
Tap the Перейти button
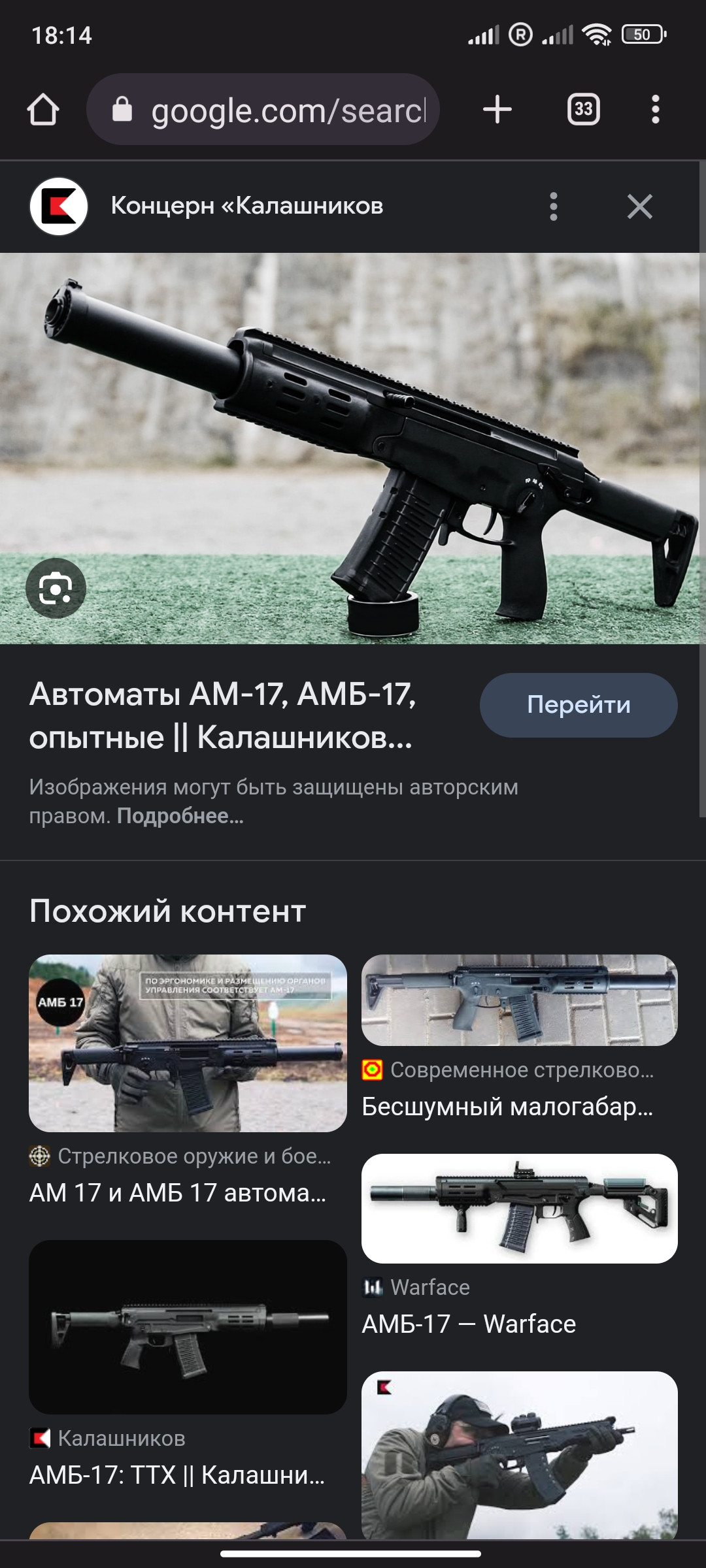[578, 705]
